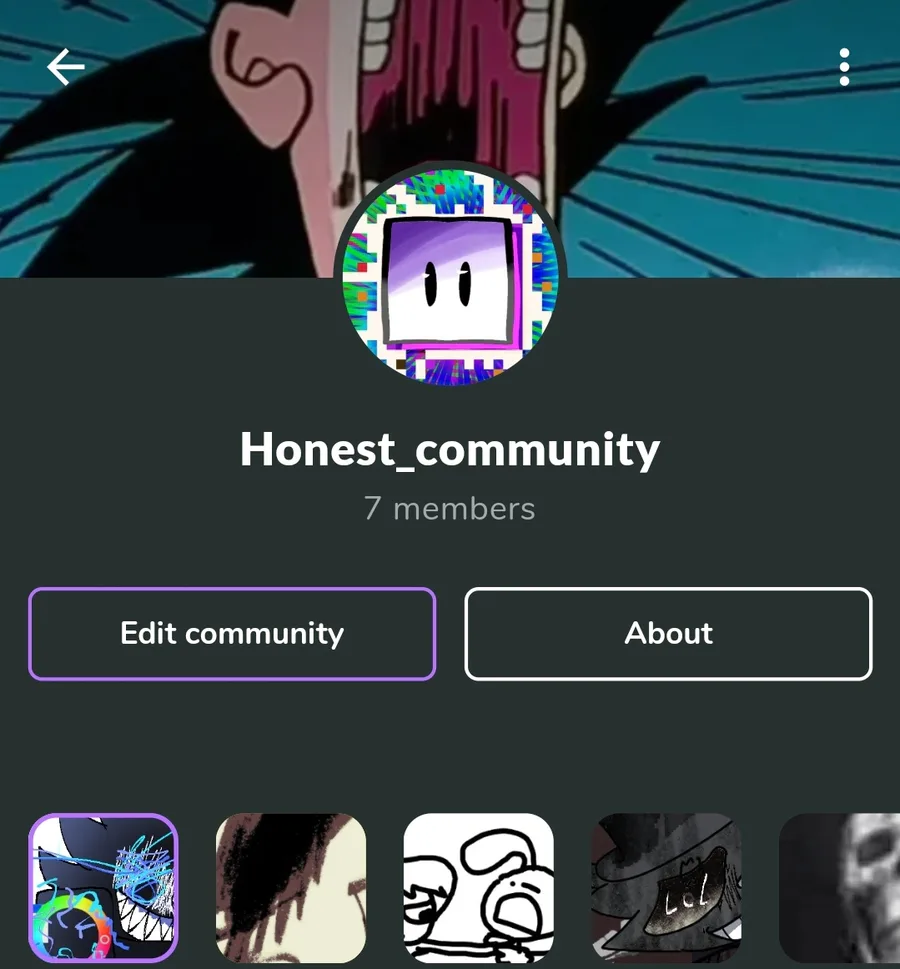
Task: Open the member avatar with black smear
Action: click(291, 887)
